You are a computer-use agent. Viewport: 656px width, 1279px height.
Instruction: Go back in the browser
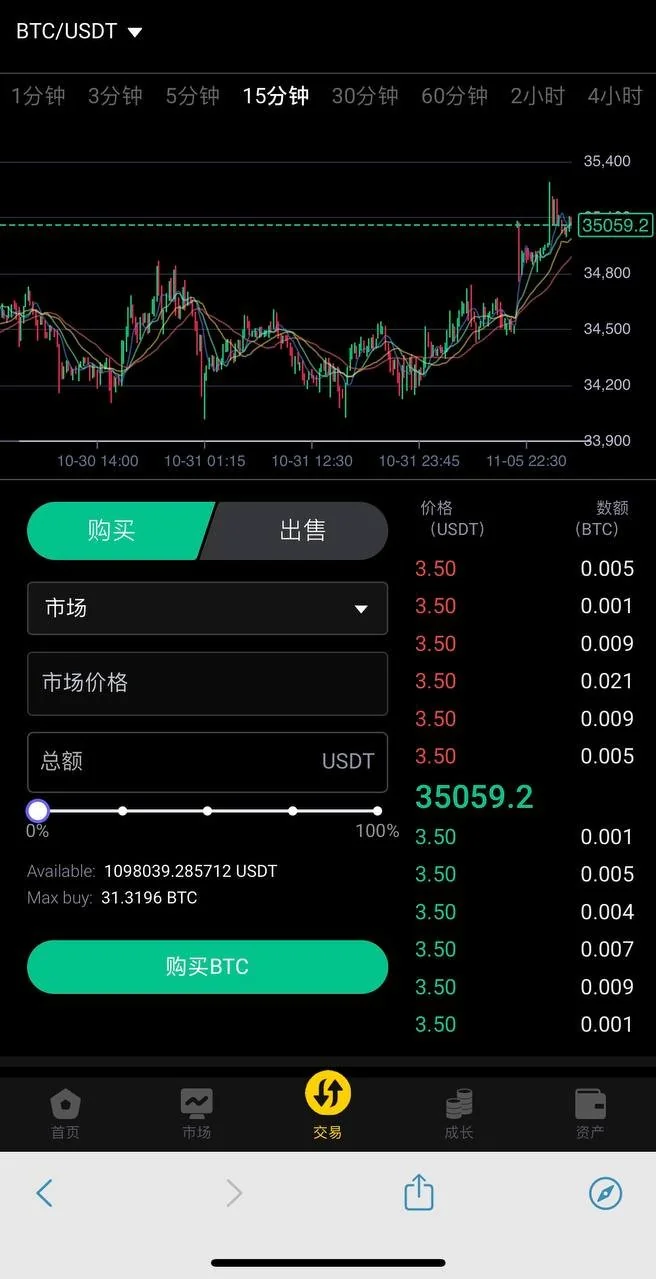[x=44, y=1192]
